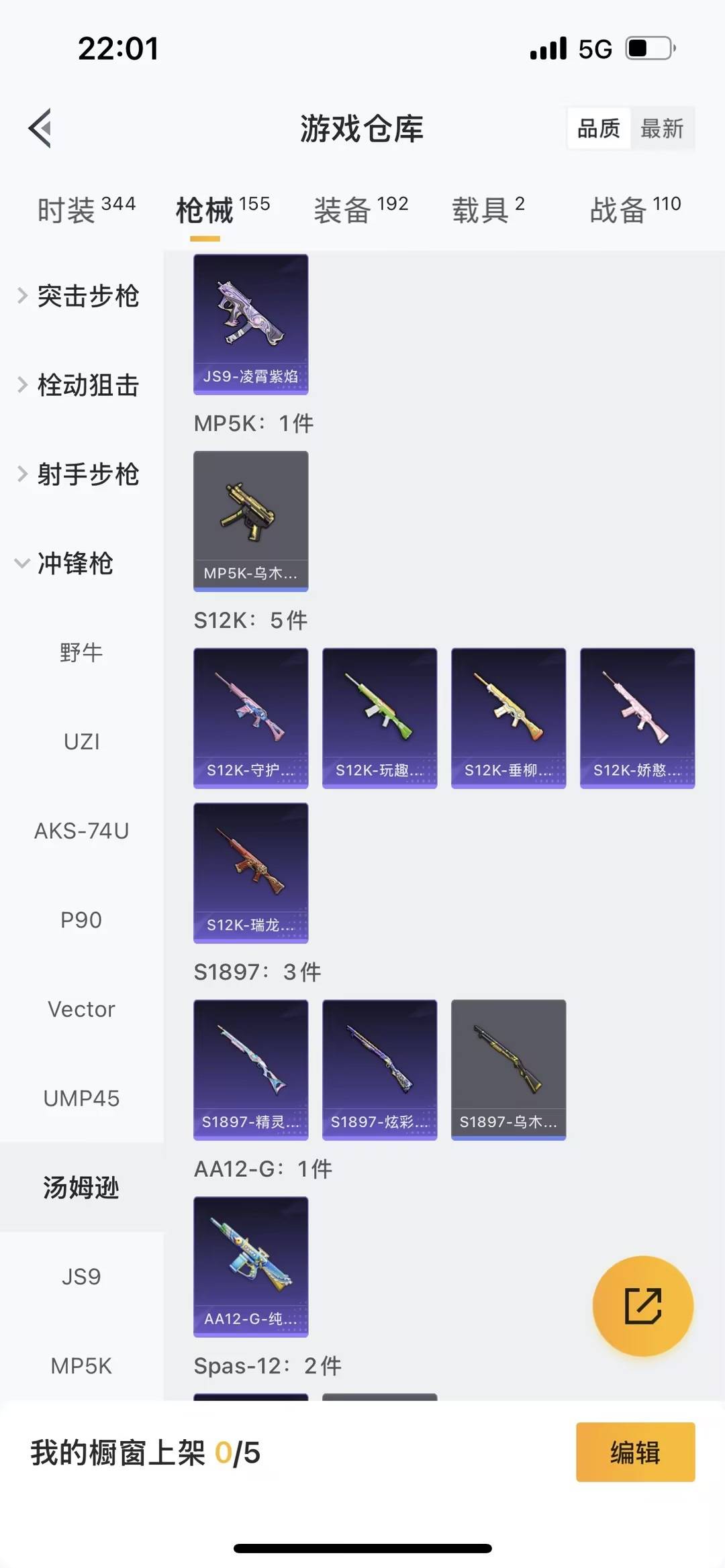Open the AA12-G shotgun skin
This screenshot has width=725, height=1568.
click(x=250, y=1265)
